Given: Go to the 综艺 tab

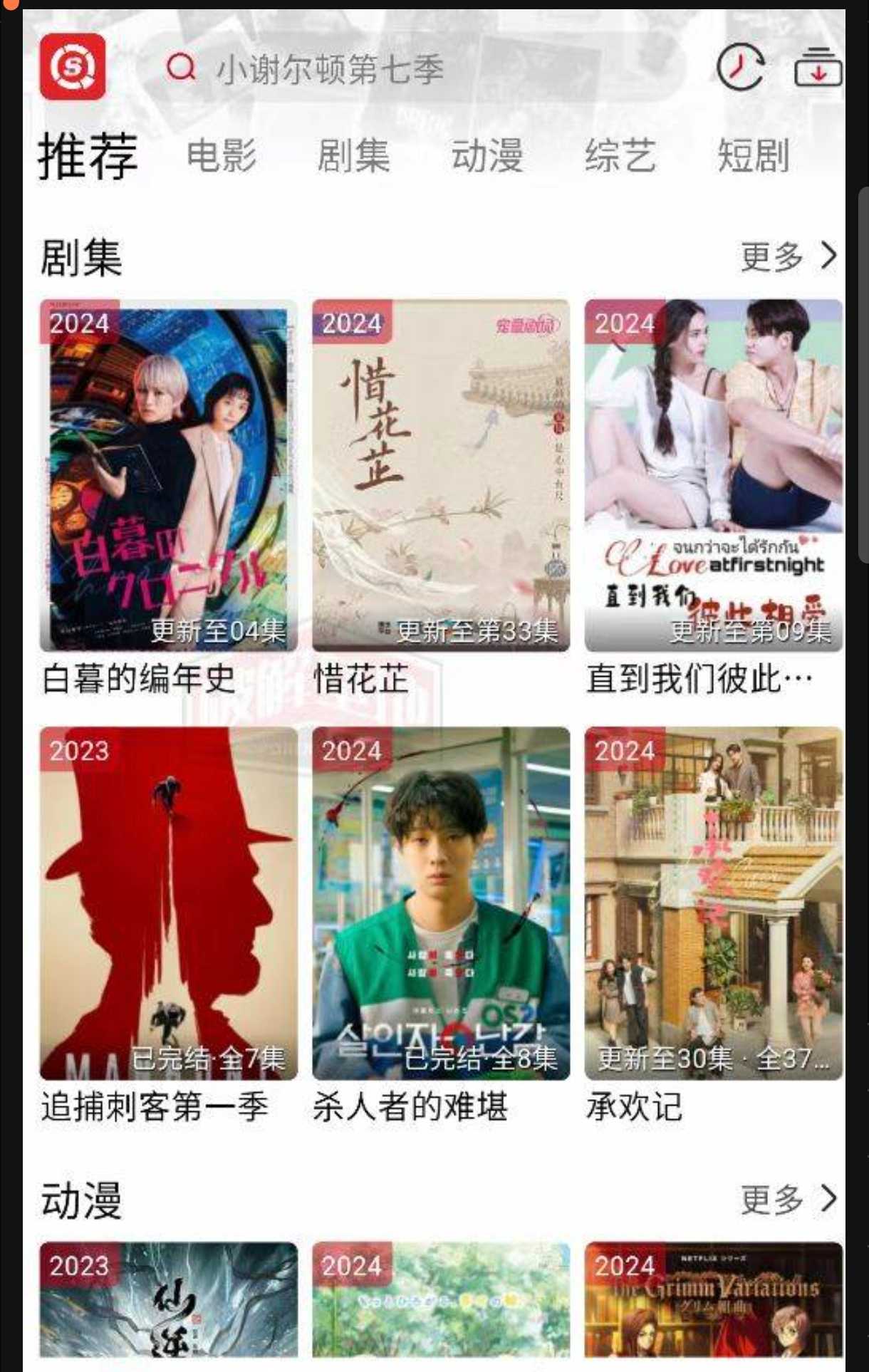Looking at the screenshot, I should [x=620, y=156].
